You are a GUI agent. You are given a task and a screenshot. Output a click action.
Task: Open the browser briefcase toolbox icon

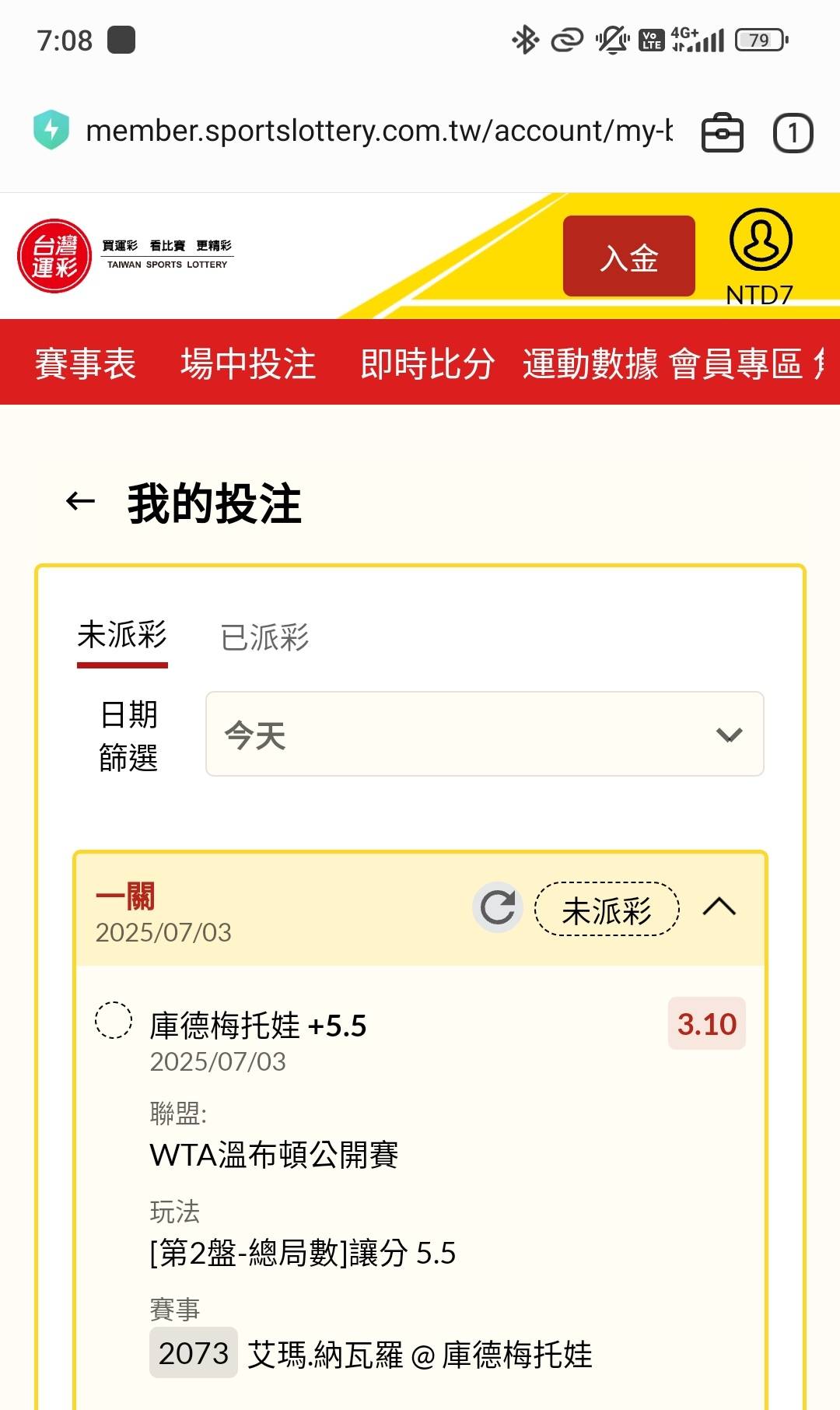[723, 133]
